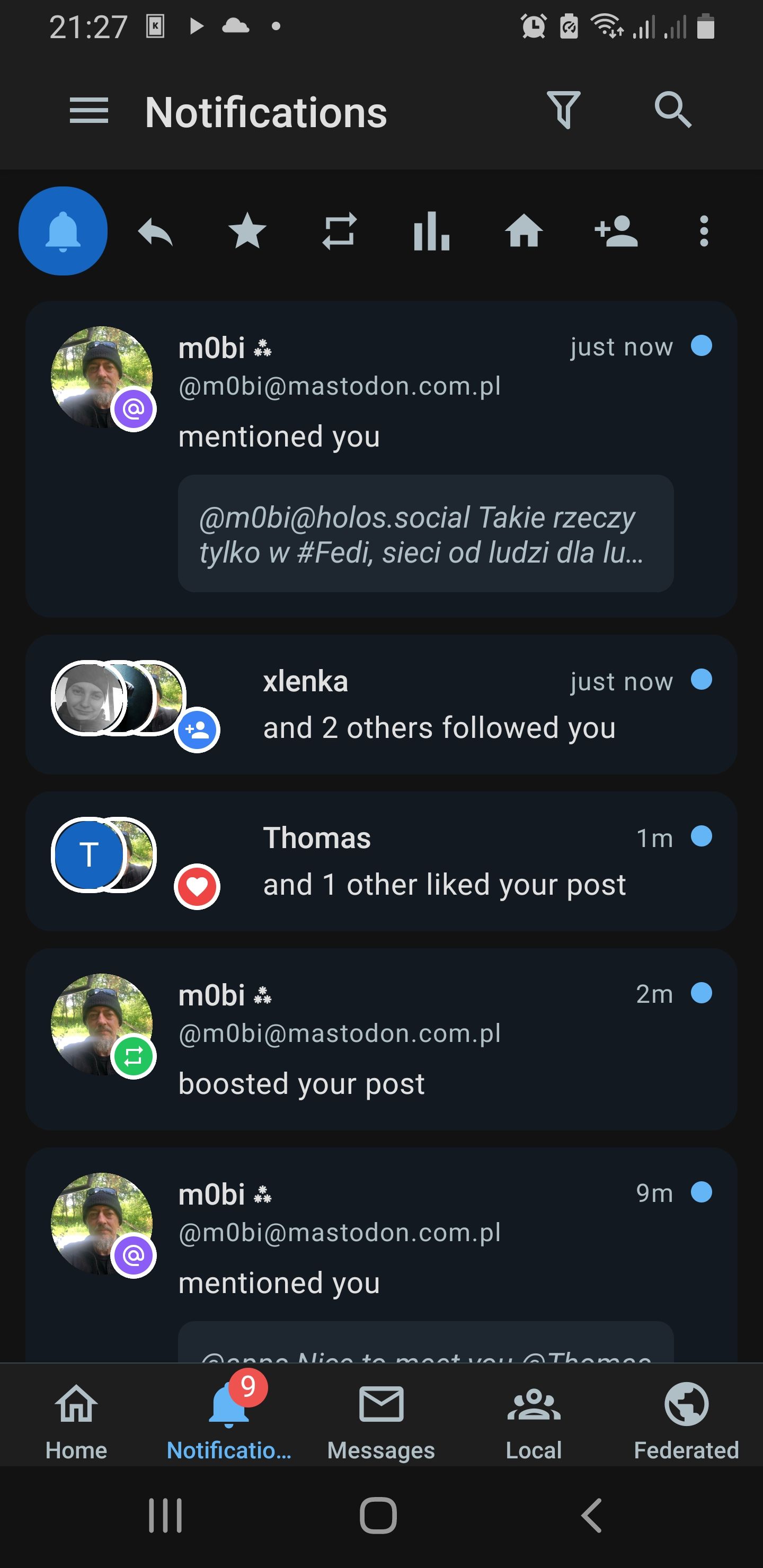Image resolution: width=763 pixels, height=1568 pixels.
Task: Open the hamburger drawer menu
Action: coord(89,111)
